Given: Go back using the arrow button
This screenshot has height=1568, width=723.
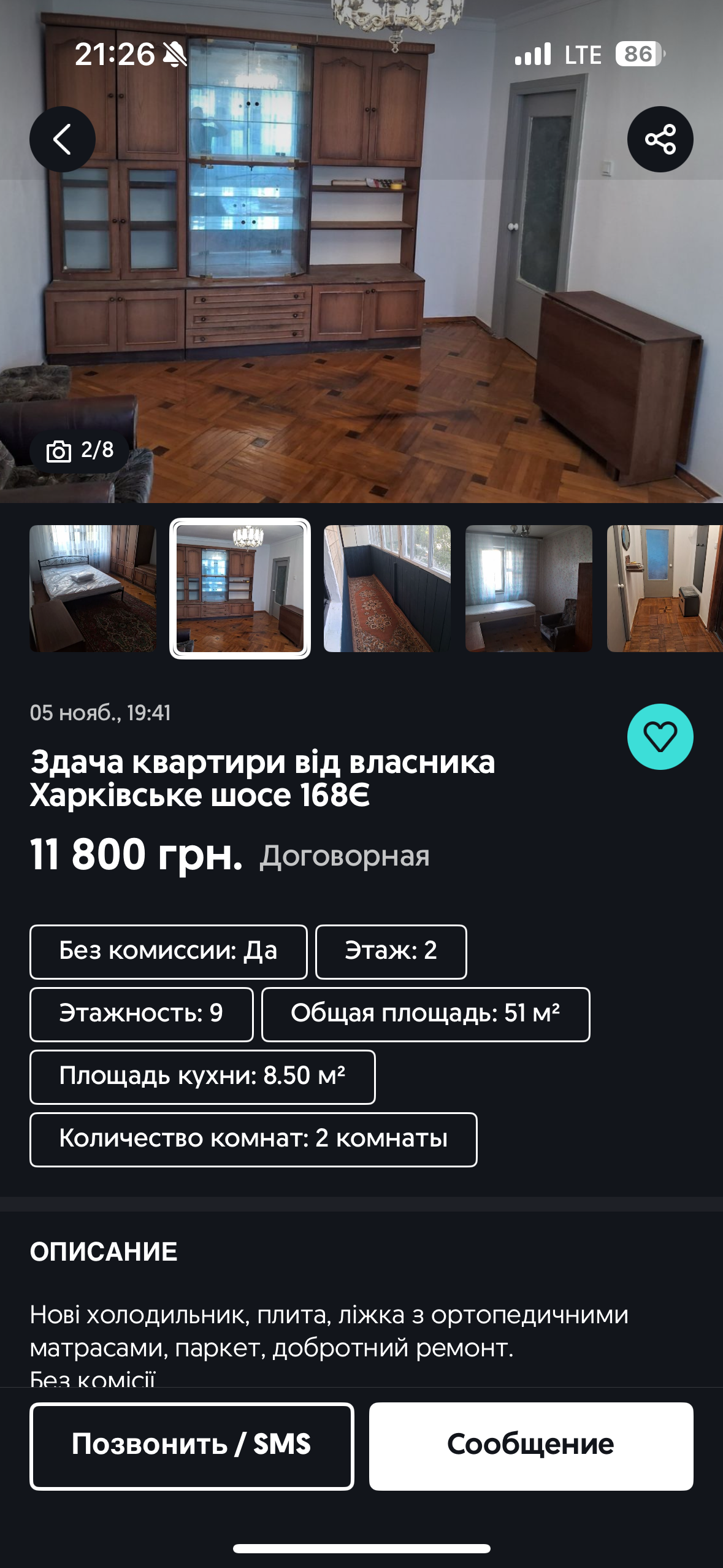Looking at the screenshot, I should [62, 139].
